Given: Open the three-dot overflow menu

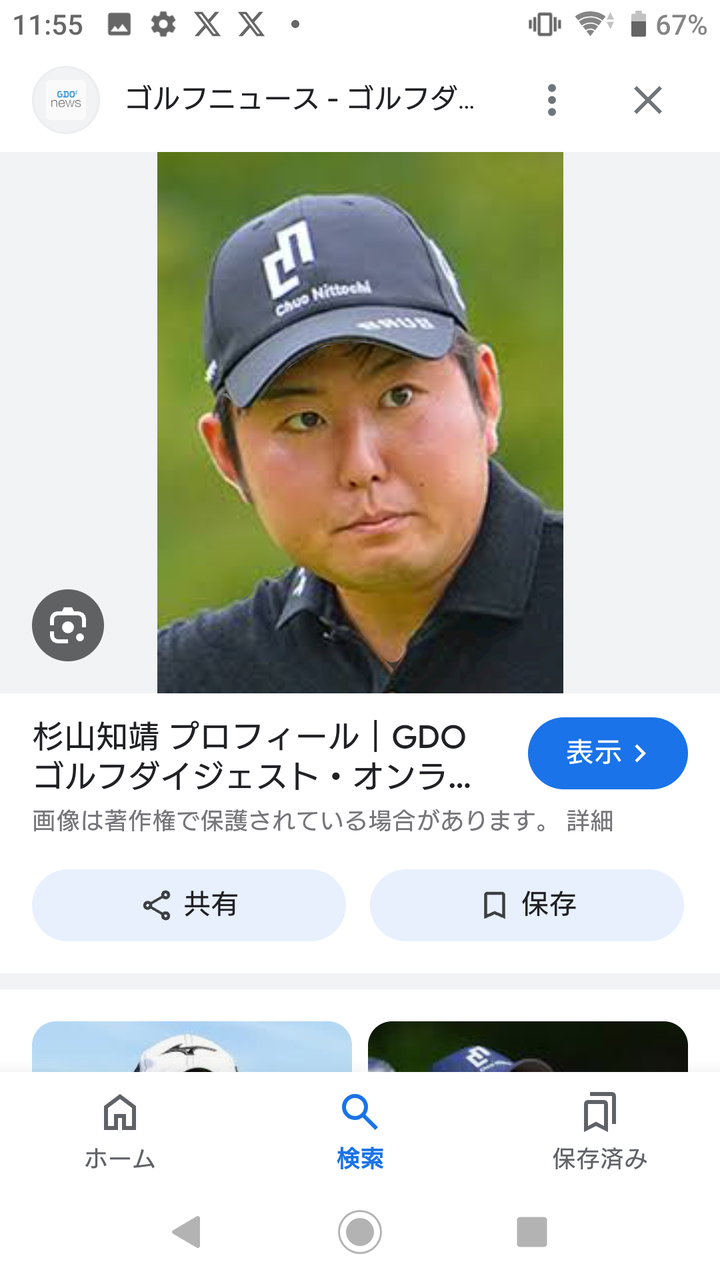Looking at the screenshot, I should pyautogui.click(x=551, y=100).
